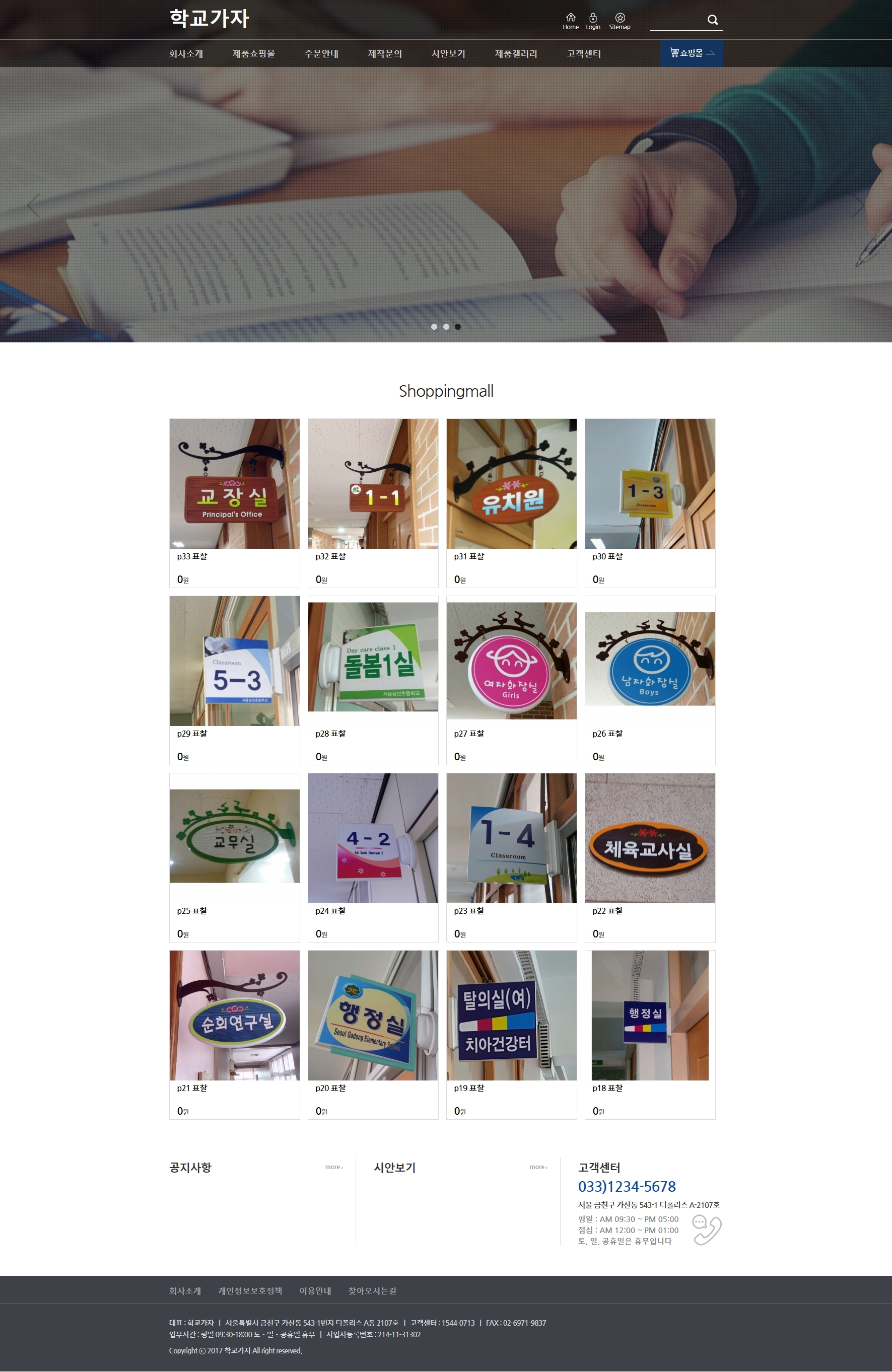Show the next banner slide arrow
The width and height of the screenshot is (892, 1372).
tap(858, 205)
